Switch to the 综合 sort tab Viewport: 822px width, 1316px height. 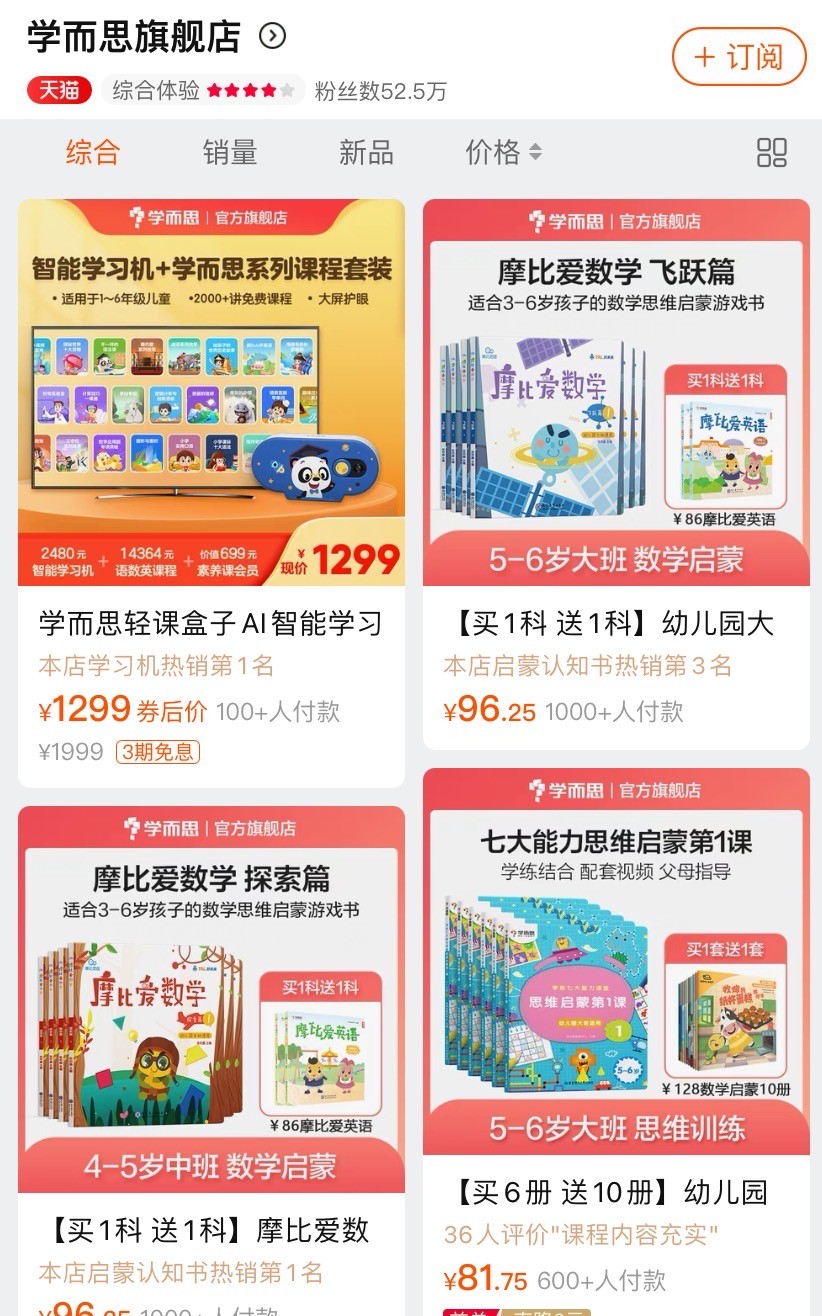pos(93,152)
